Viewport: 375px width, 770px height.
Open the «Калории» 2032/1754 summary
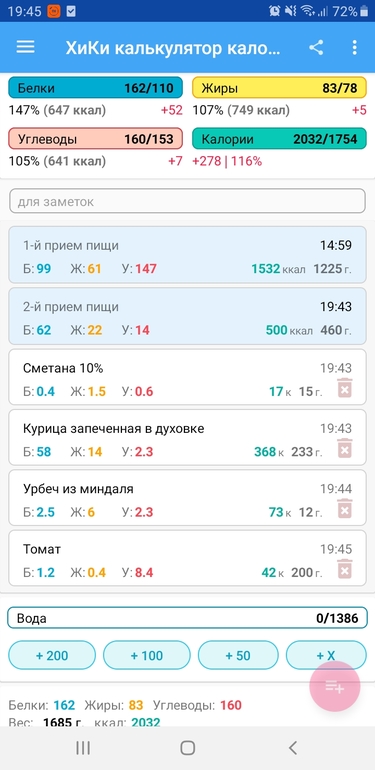coord(279,139)
